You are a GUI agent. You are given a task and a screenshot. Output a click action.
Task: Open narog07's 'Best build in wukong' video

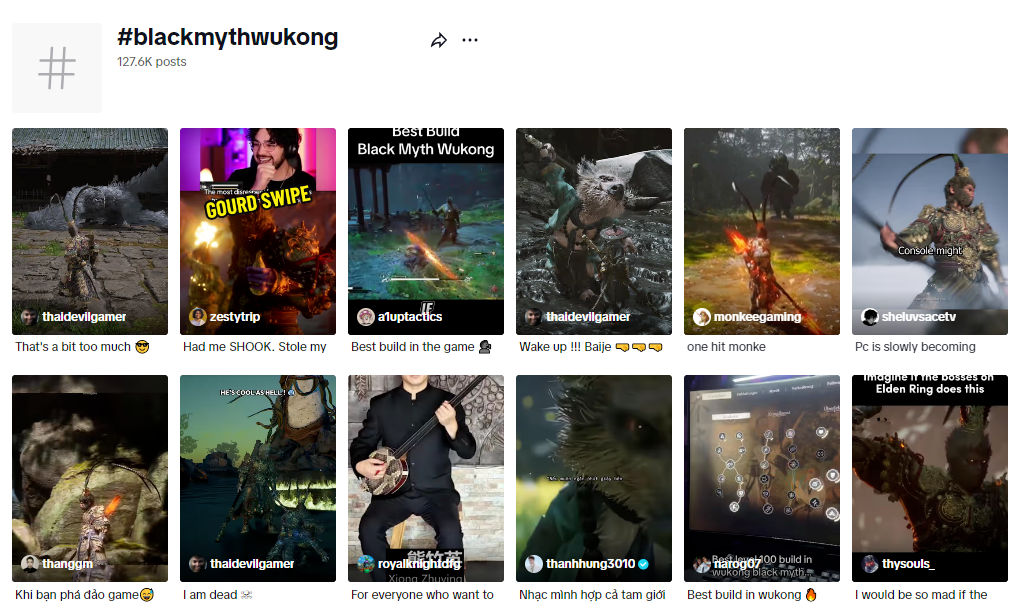point(762,475)
